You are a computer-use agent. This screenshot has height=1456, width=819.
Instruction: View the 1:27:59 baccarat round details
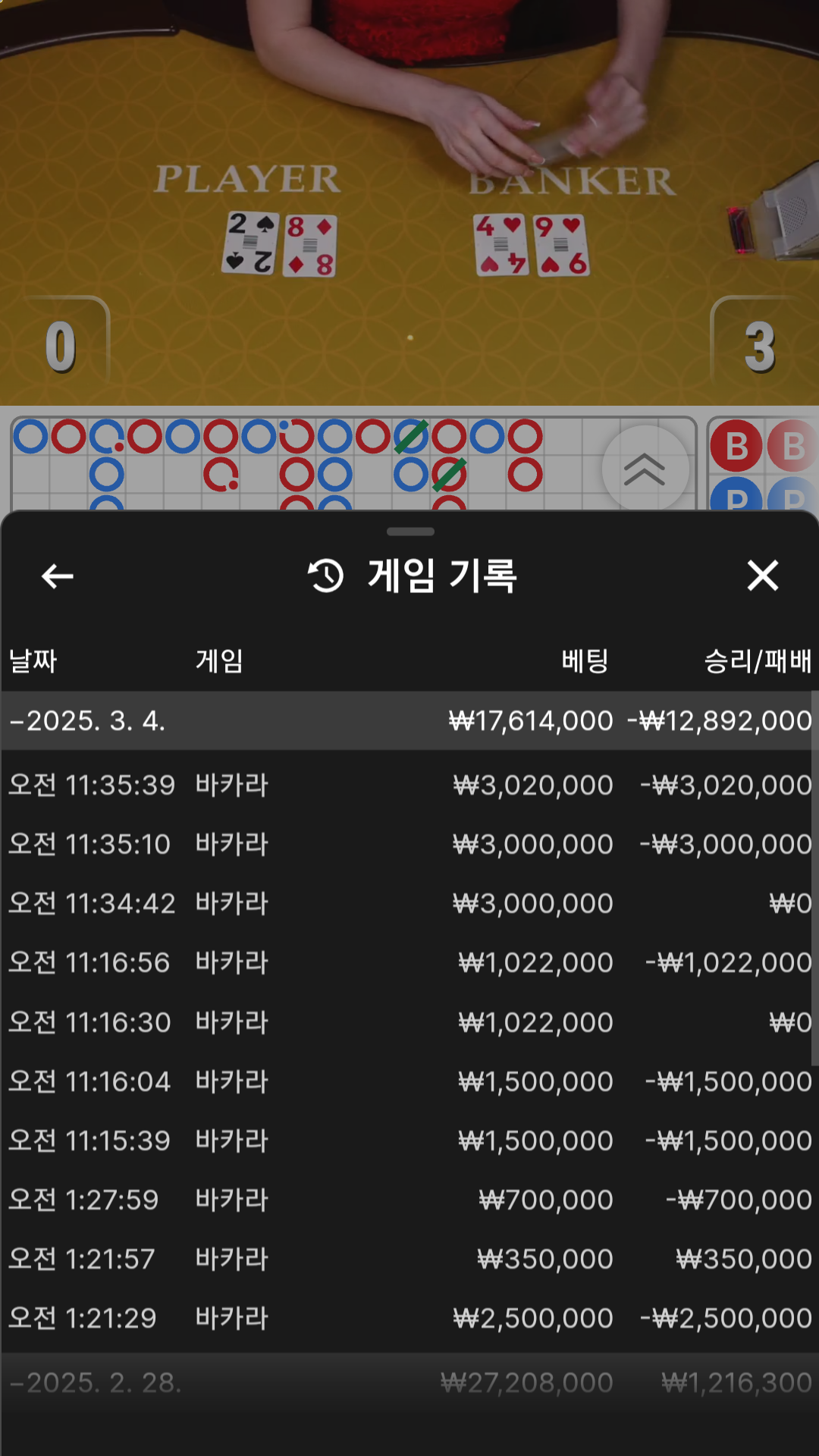[409, 1200]
